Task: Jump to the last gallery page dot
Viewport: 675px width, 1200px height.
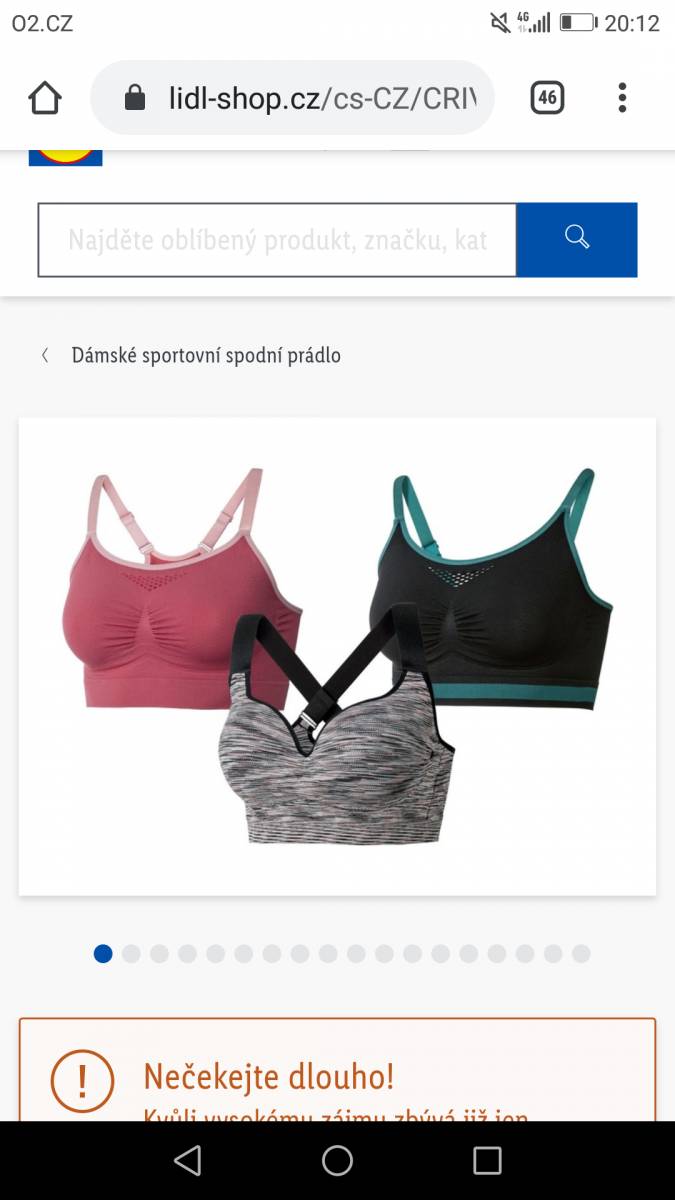Action: pos(581,954)
